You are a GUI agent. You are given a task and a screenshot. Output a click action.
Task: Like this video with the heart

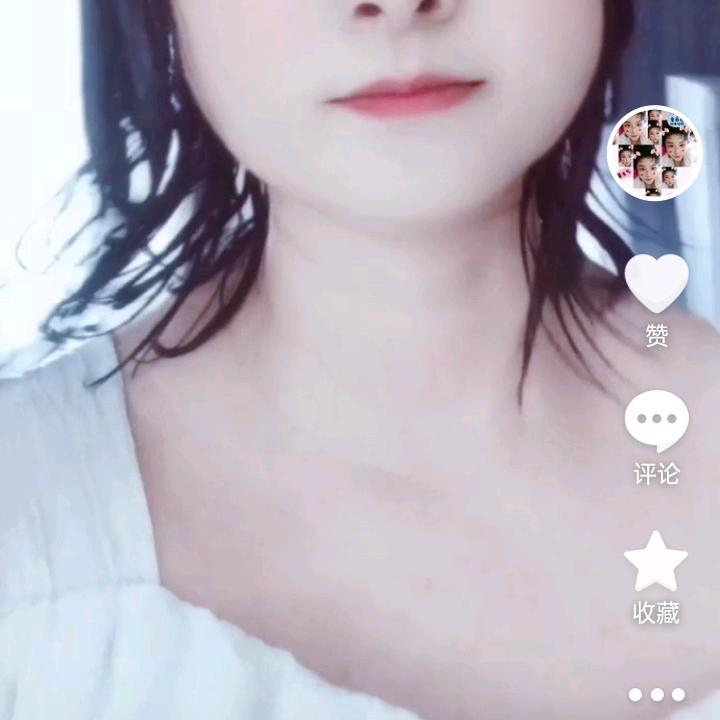[657, 283]
